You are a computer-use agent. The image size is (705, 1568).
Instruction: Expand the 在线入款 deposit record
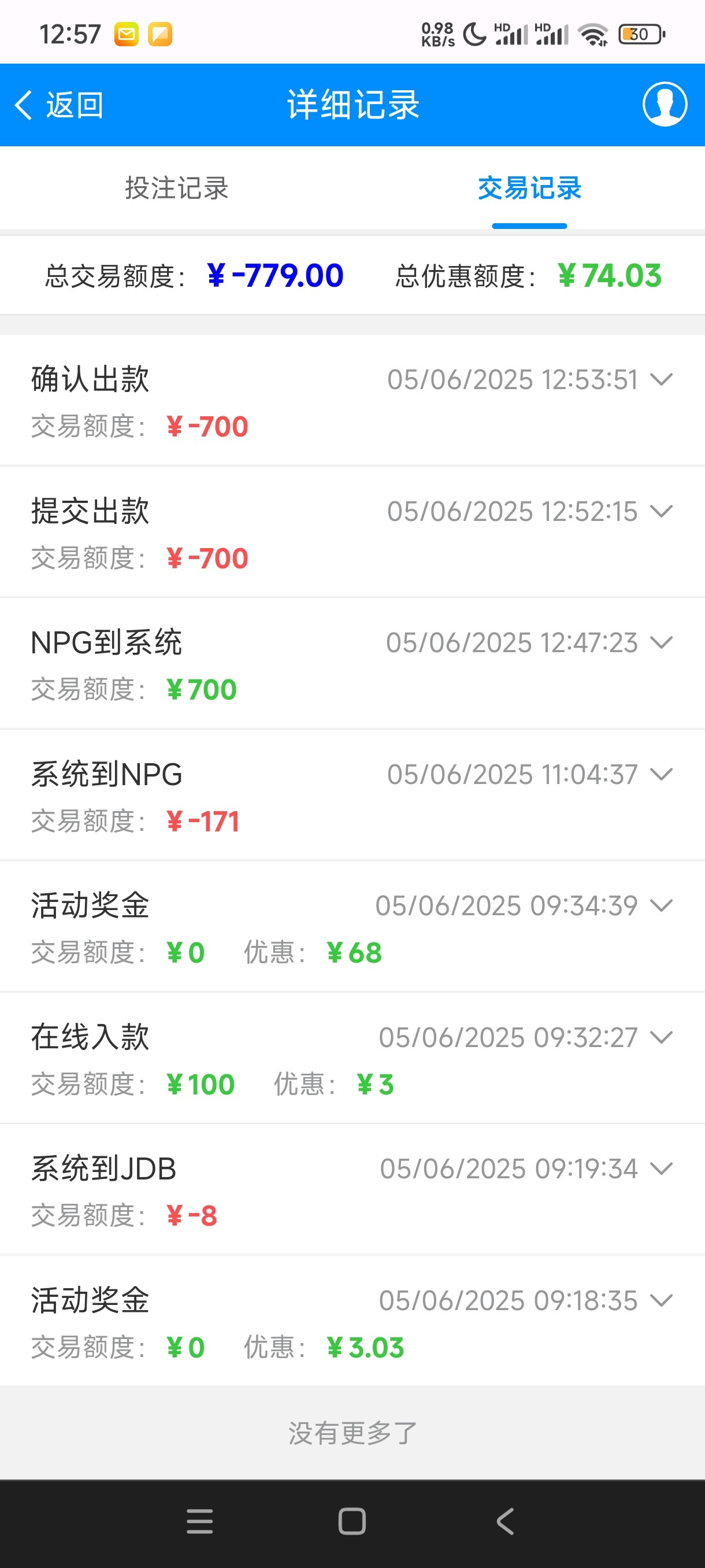pyautogui.click(x=661, y=1037)
